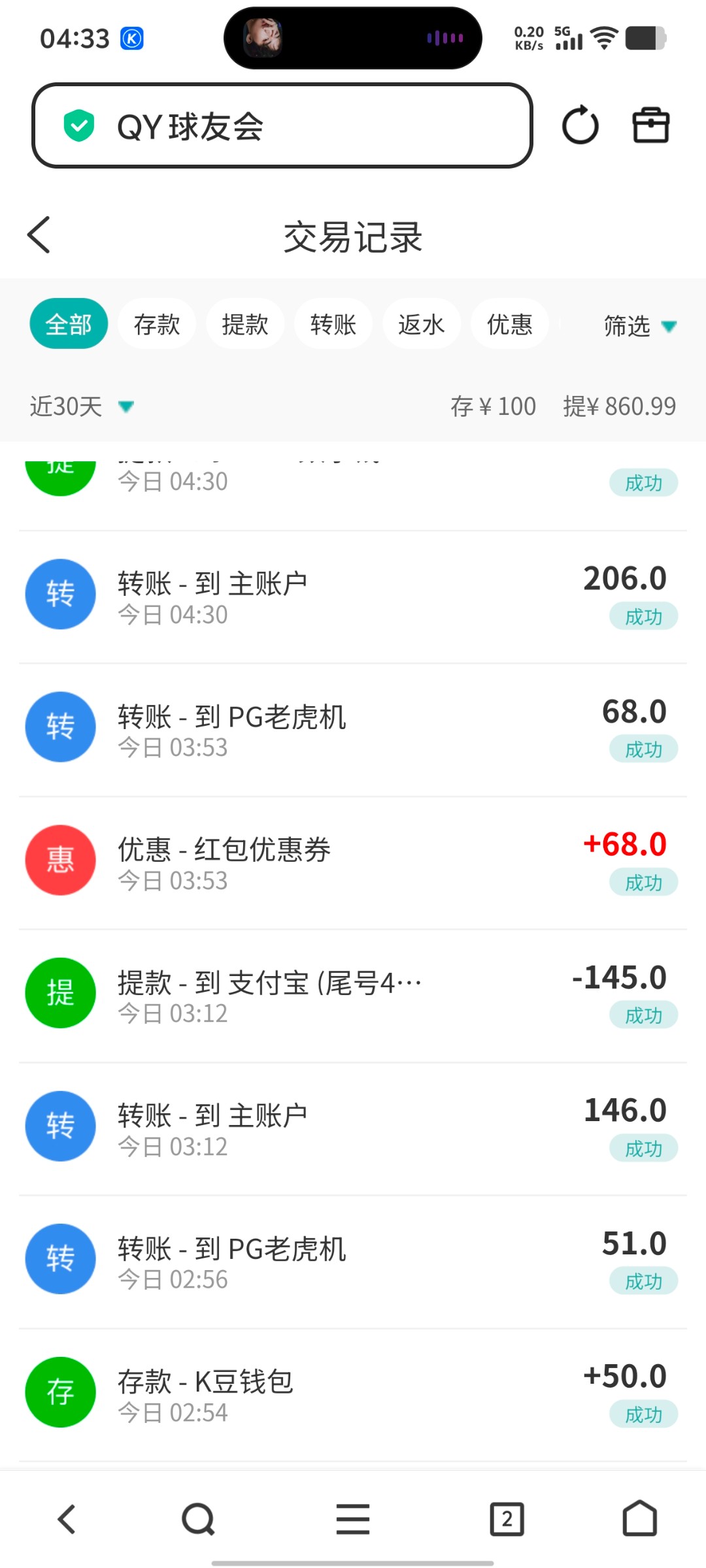The image size is (706, 1568).
Task: Go back from 交易记录 page
Action: tap(39, 235)
